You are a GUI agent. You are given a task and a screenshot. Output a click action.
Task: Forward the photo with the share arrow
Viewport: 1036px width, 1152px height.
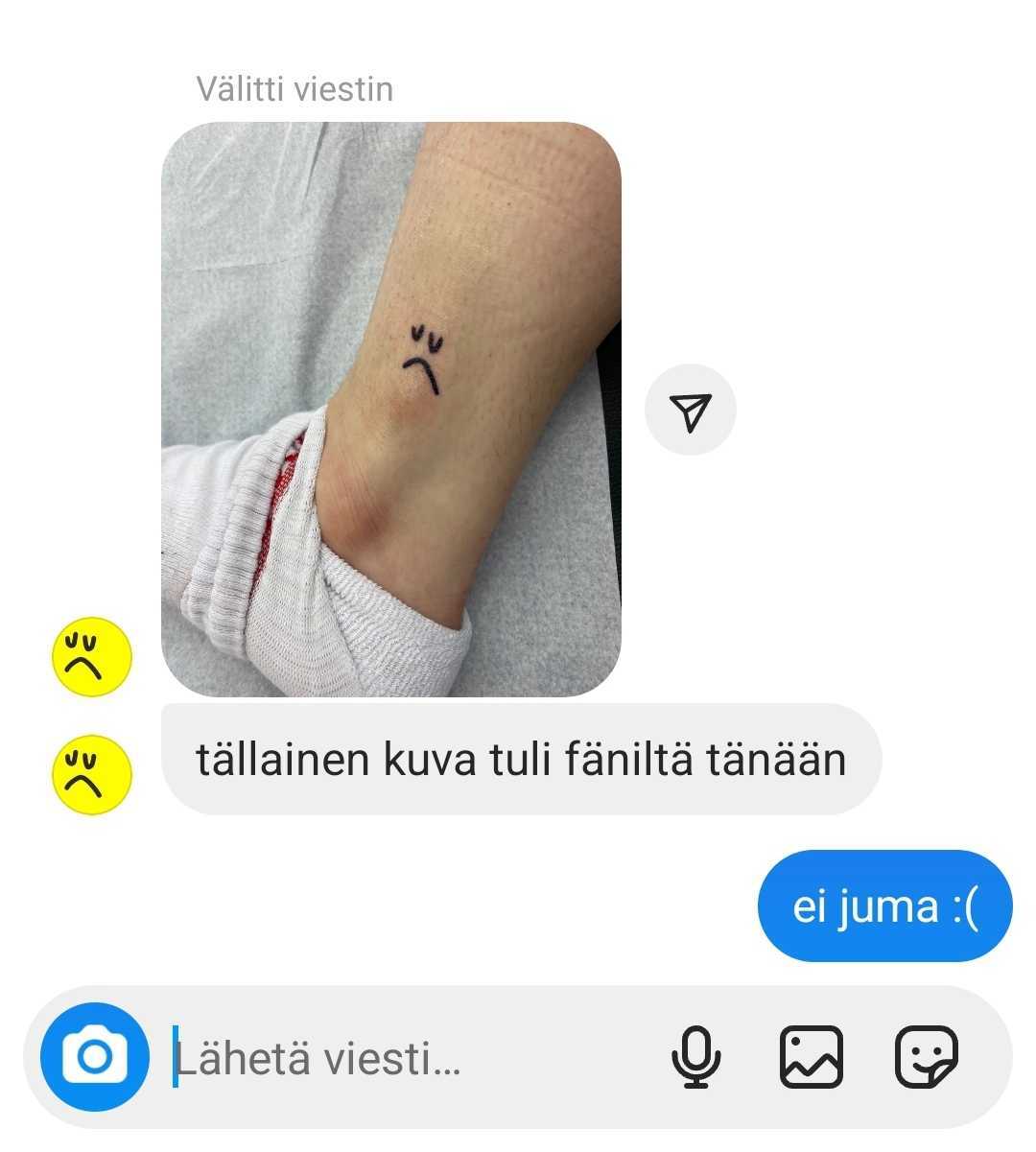691,411
